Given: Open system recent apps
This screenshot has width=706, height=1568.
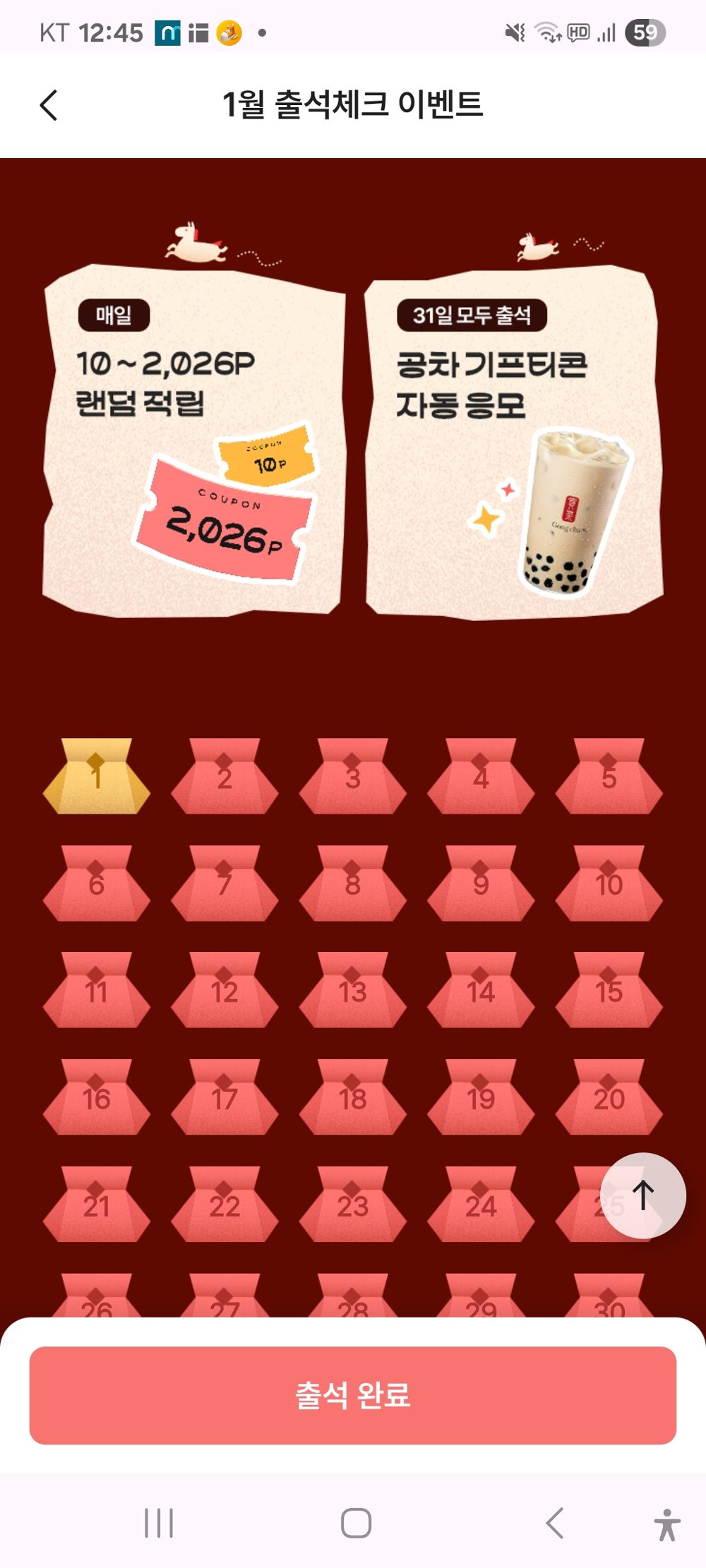Looking at the screenshot, I should pos(159,1523).
